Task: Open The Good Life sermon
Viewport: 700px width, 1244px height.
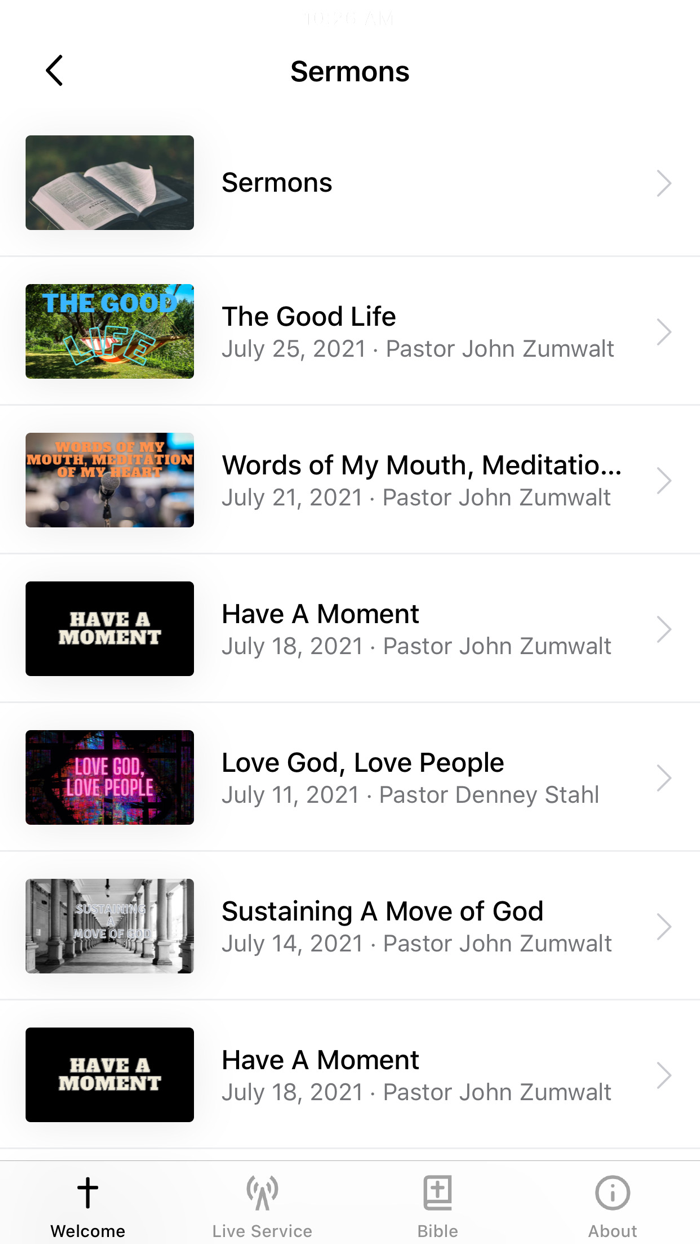Action: [350, 331]
